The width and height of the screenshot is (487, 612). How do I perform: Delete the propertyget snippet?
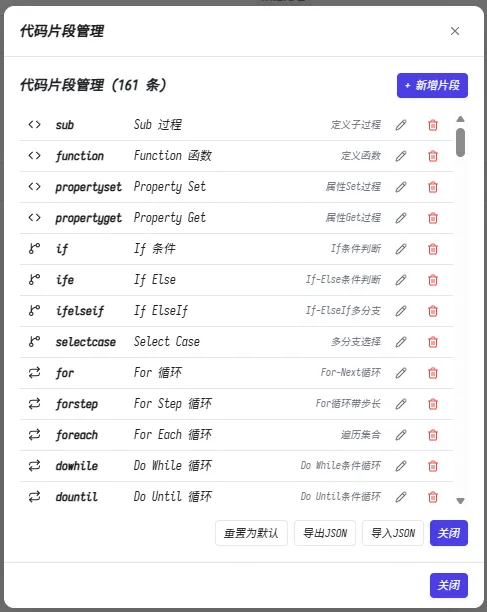[x=433, y=218]
